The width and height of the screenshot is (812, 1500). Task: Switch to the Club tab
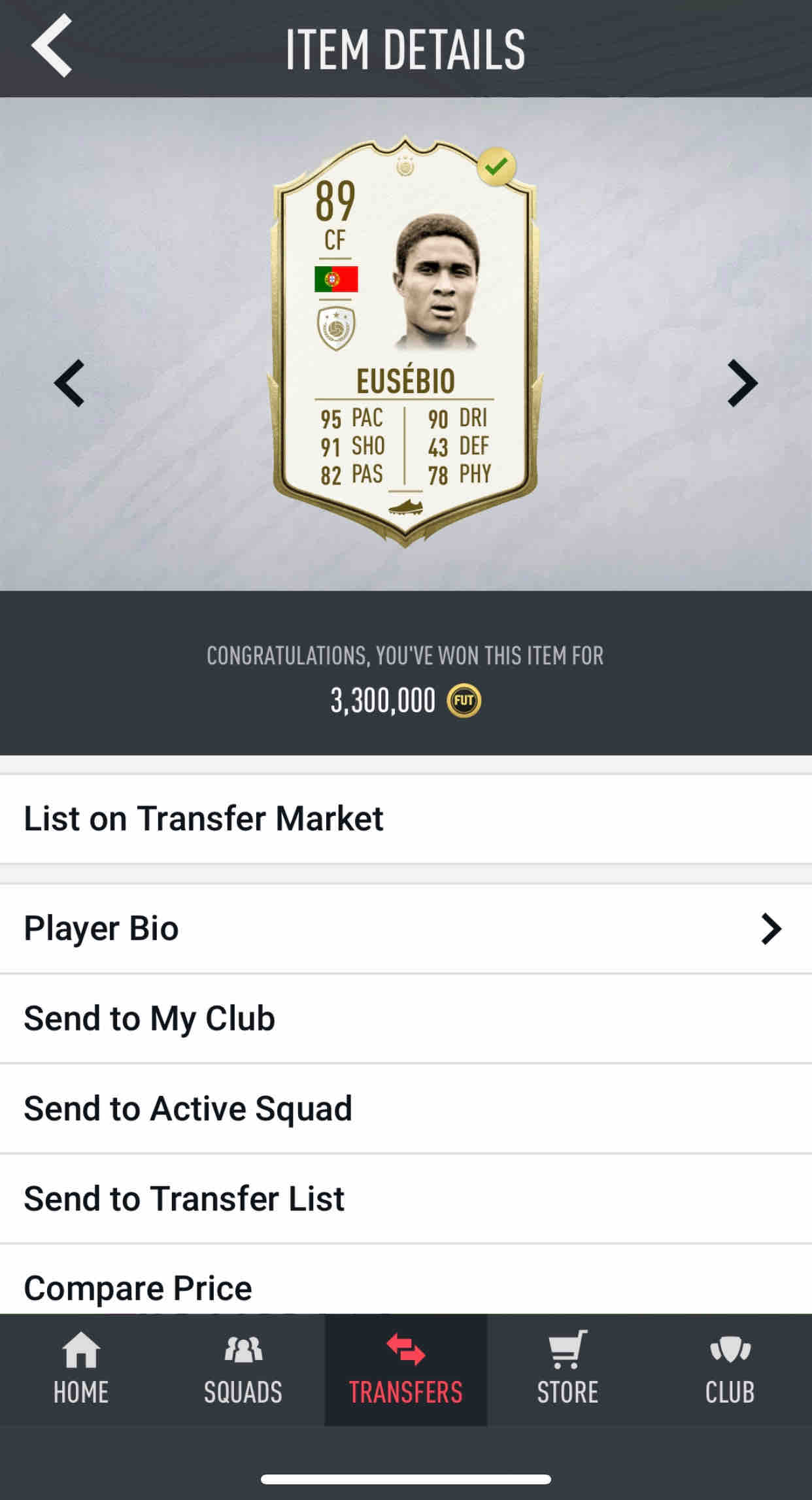point(730,1369)
